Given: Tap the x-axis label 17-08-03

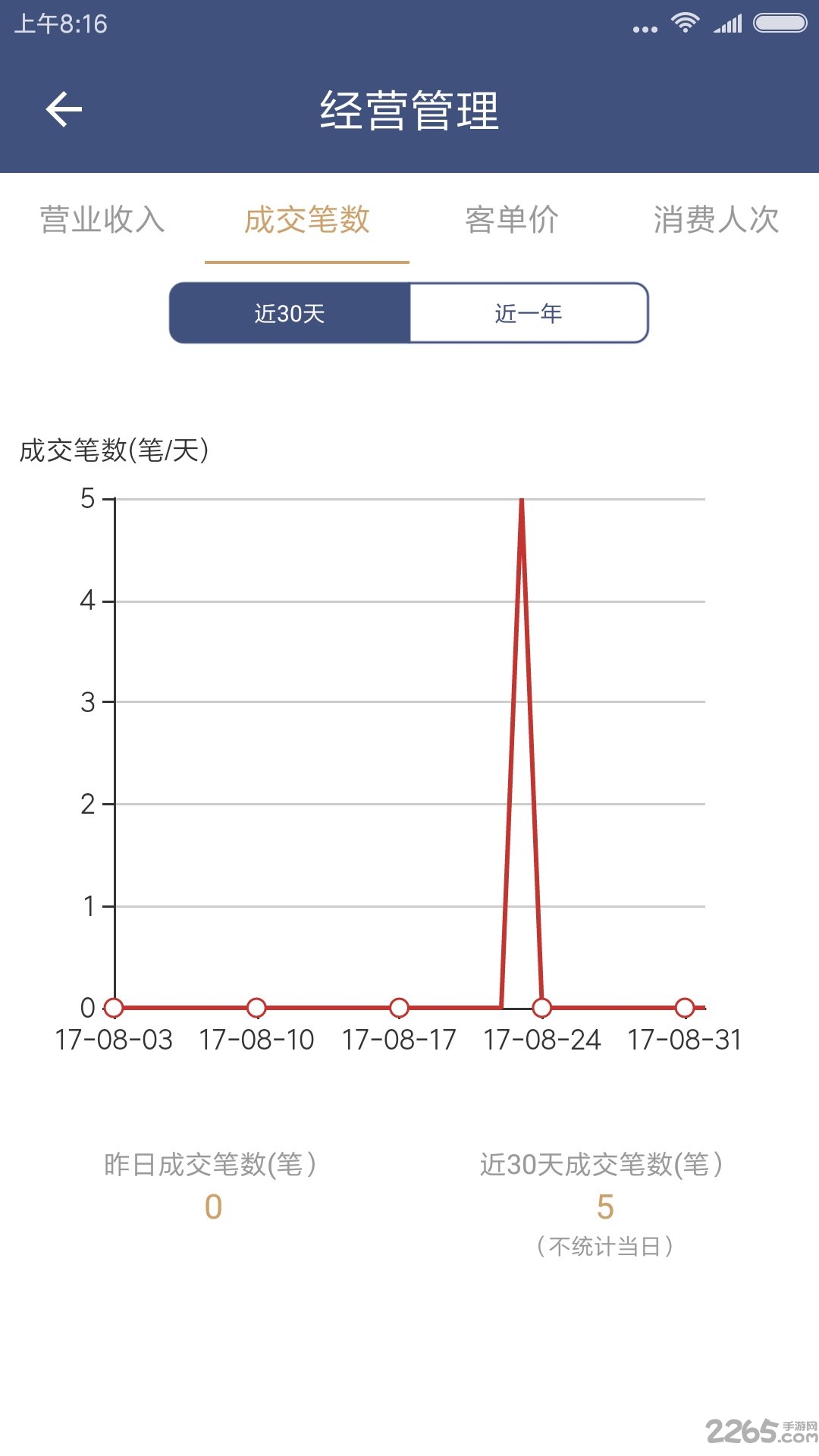Looking at the screenshot, I should click(114, 1040).
